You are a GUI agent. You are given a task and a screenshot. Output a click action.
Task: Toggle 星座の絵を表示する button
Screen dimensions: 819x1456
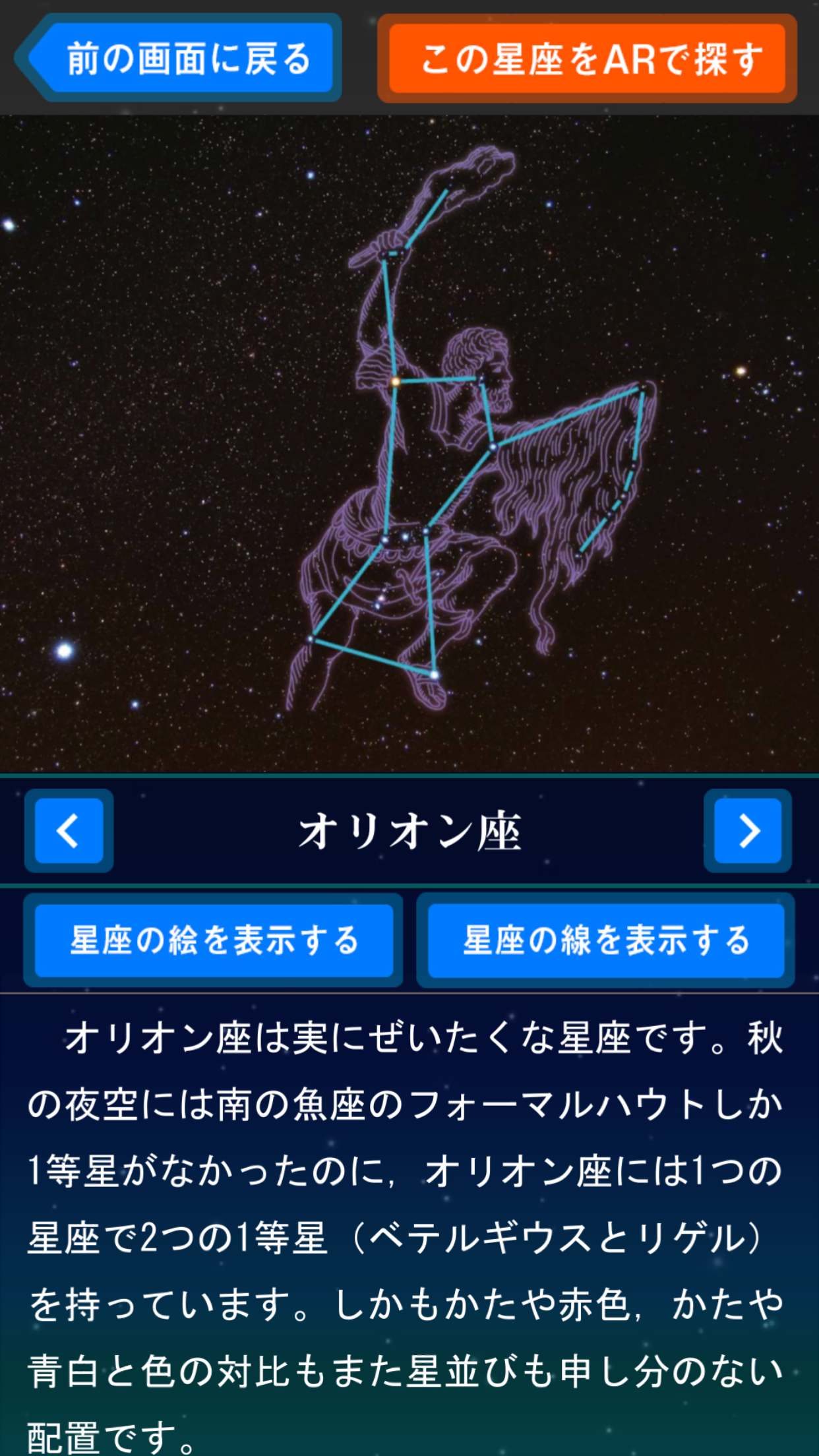coord(214,940)
